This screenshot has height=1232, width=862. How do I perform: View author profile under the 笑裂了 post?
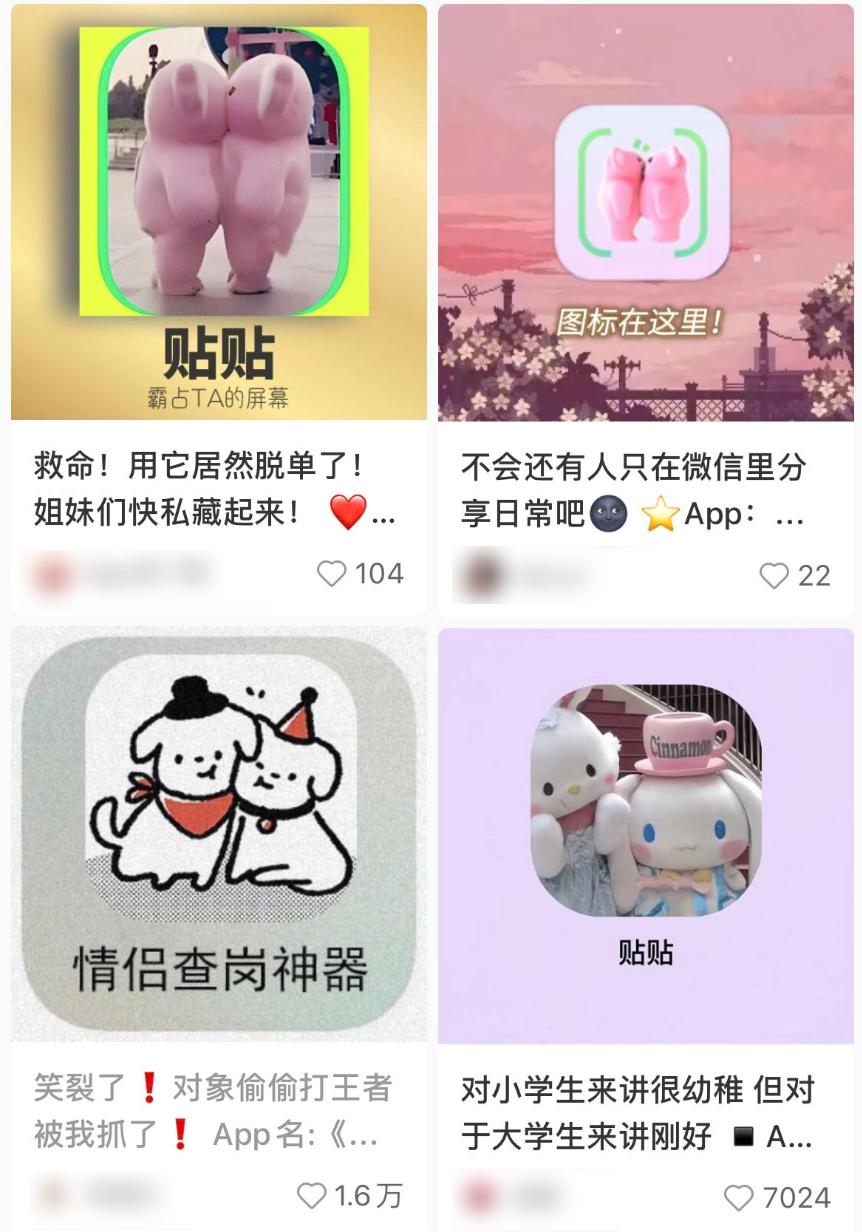tap(52, 1196)
